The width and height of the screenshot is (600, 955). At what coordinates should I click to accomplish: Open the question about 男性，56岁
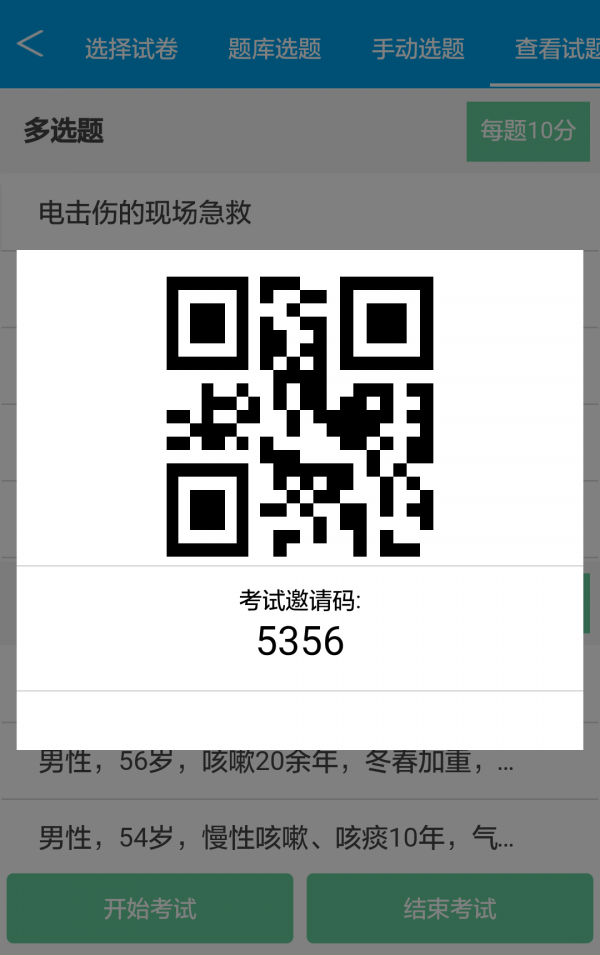(276, 763)
